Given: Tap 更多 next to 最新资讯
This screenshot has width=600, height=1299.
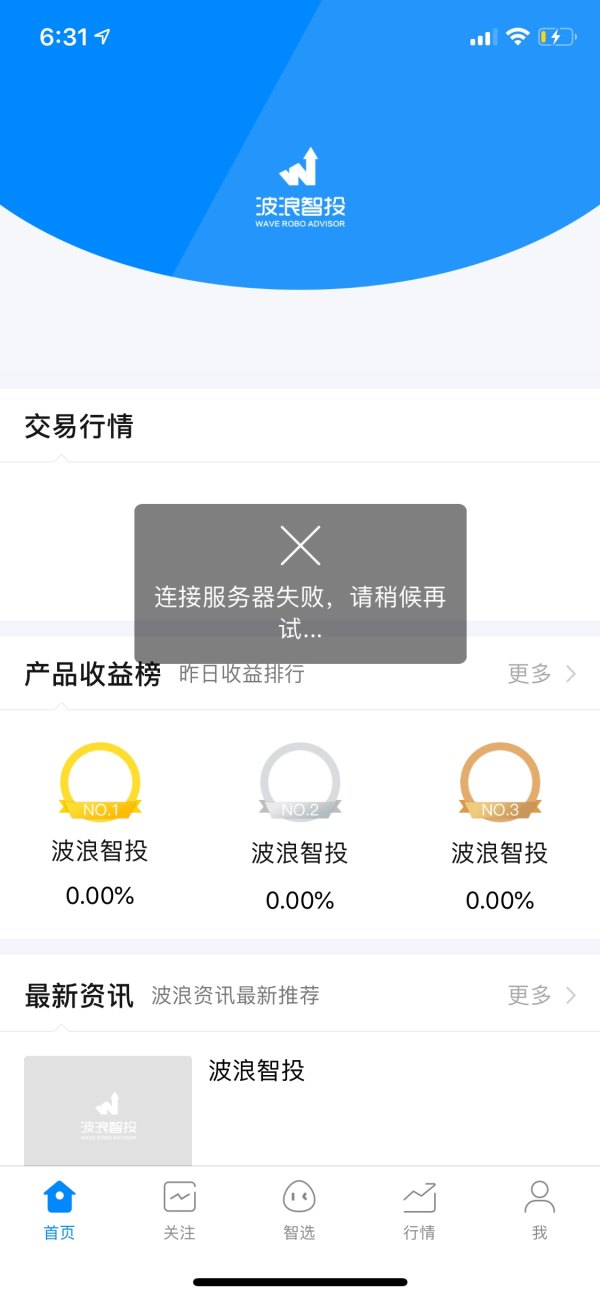Looking at the screenshot, I should point(541,995).
